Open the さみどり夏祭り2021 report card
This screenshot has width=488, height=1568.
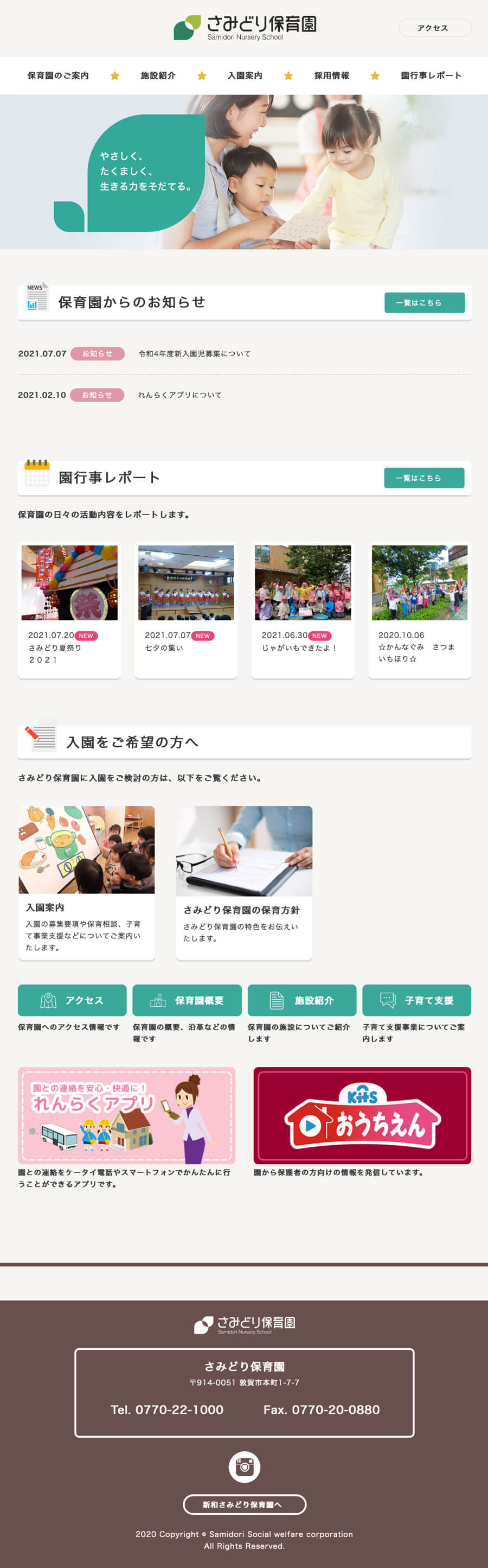pos(69,609)
